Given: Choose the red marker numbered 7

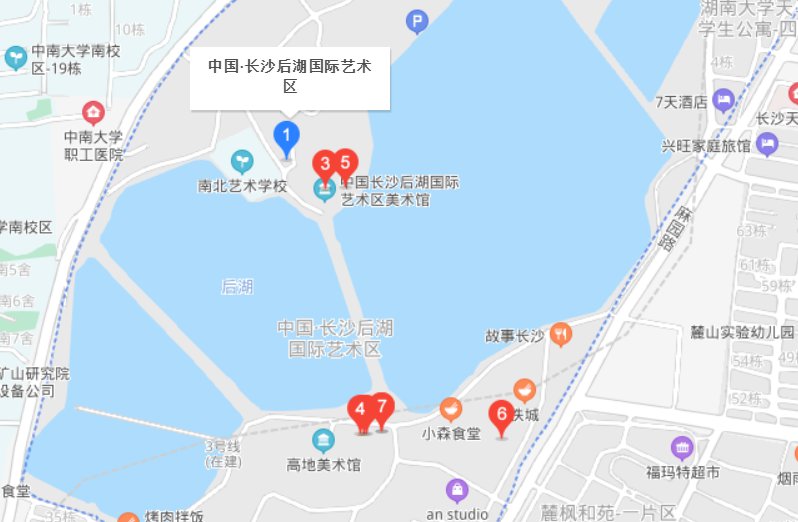Looking at the screenshot, I should point(380,407).
